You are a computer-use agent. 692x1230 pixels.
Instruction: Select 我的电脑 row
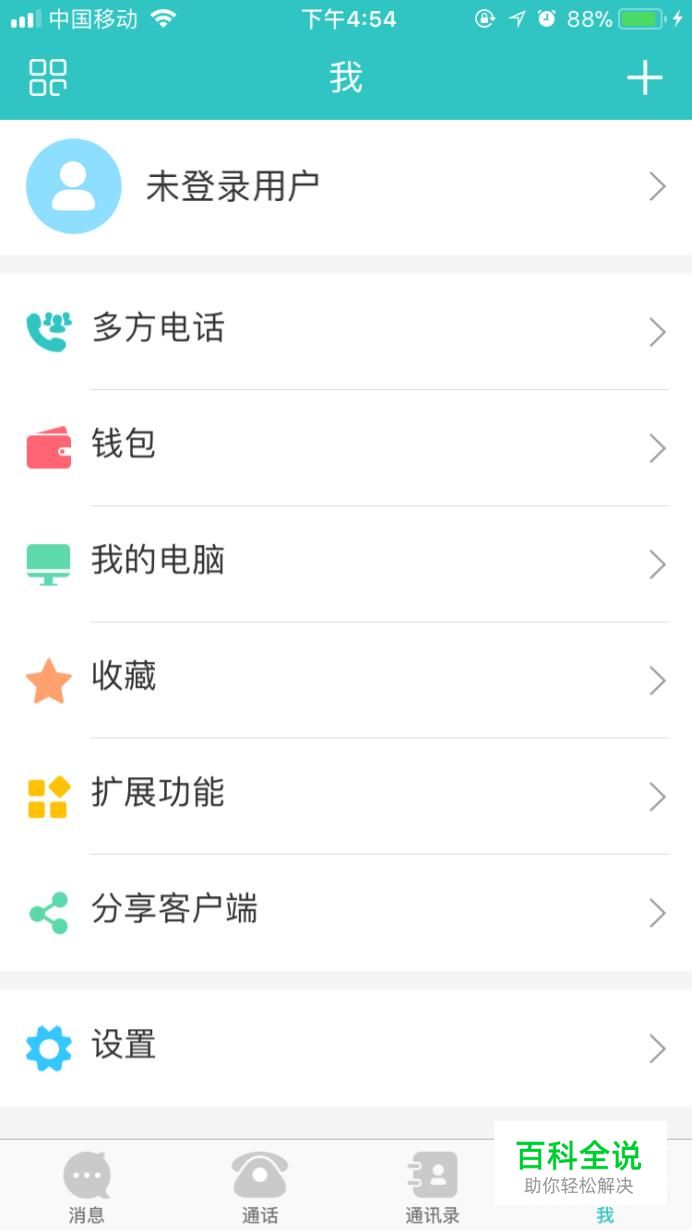click(346, 563)
